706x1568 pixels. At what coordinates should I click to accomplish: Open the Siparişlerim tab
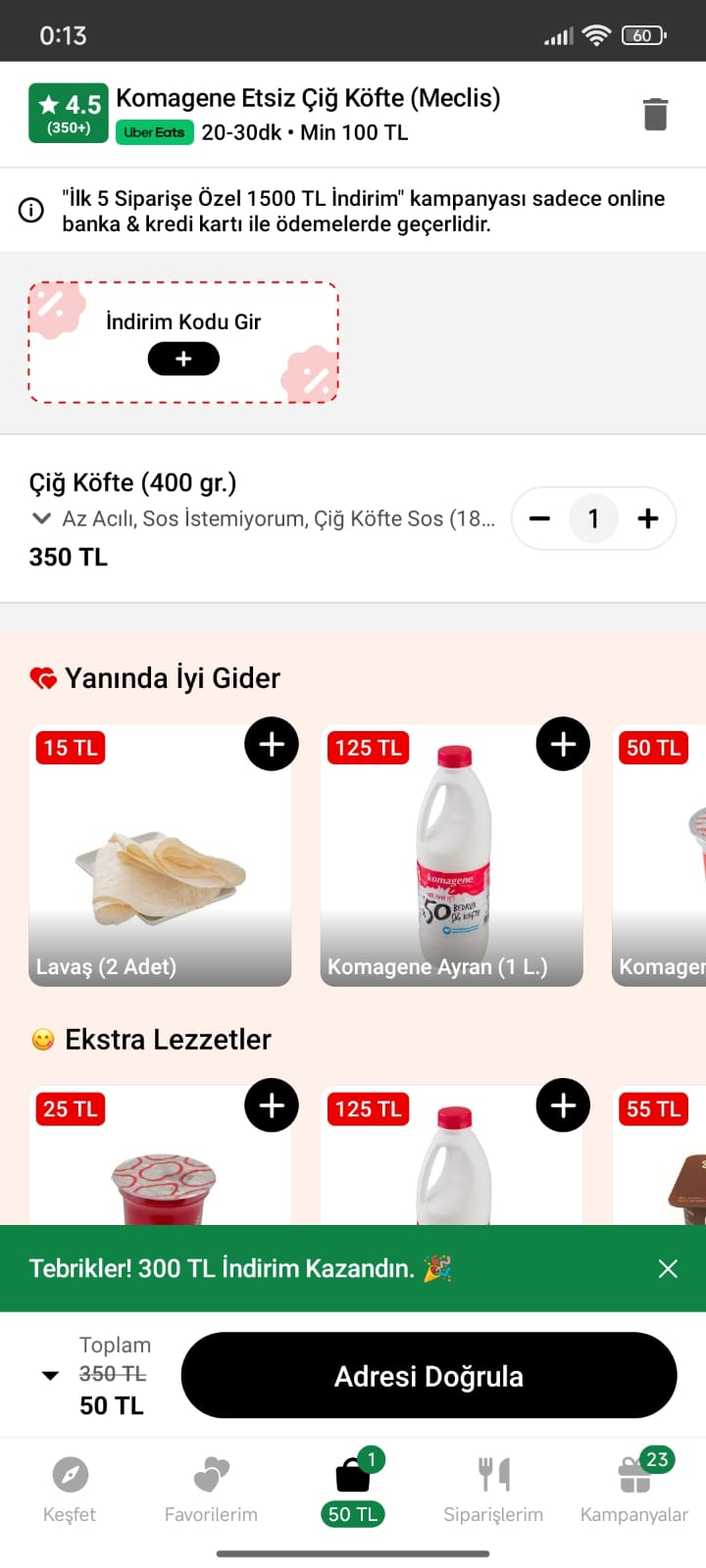pyautogui.click(x=493, y=1490)
